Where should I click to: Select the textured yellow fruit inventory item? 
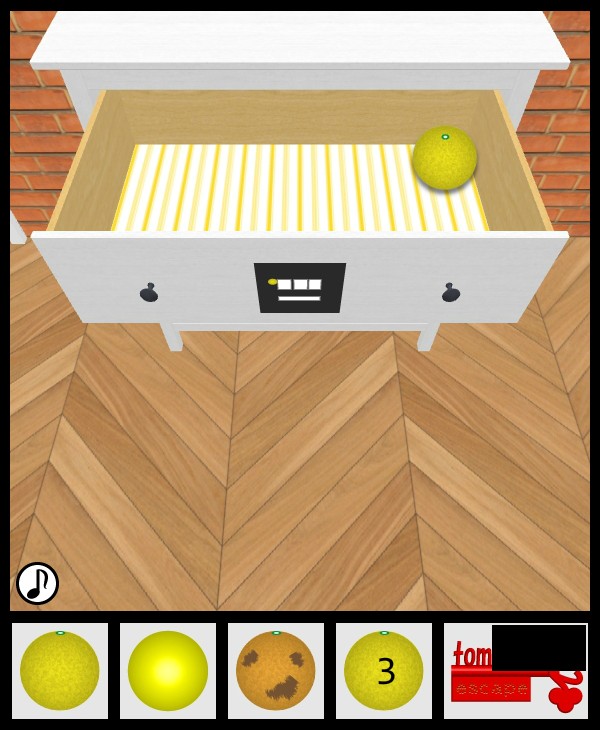60,670
